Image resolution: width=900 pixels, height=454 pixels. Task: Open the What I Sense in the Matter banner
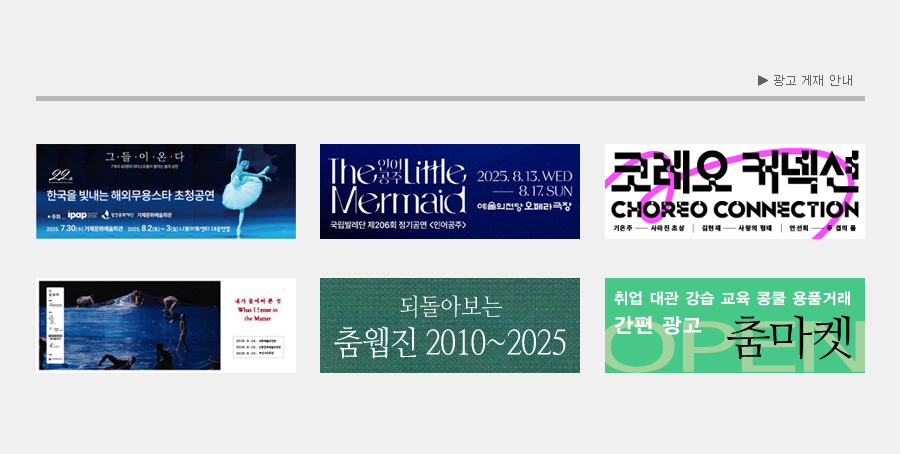pos(166,326)
